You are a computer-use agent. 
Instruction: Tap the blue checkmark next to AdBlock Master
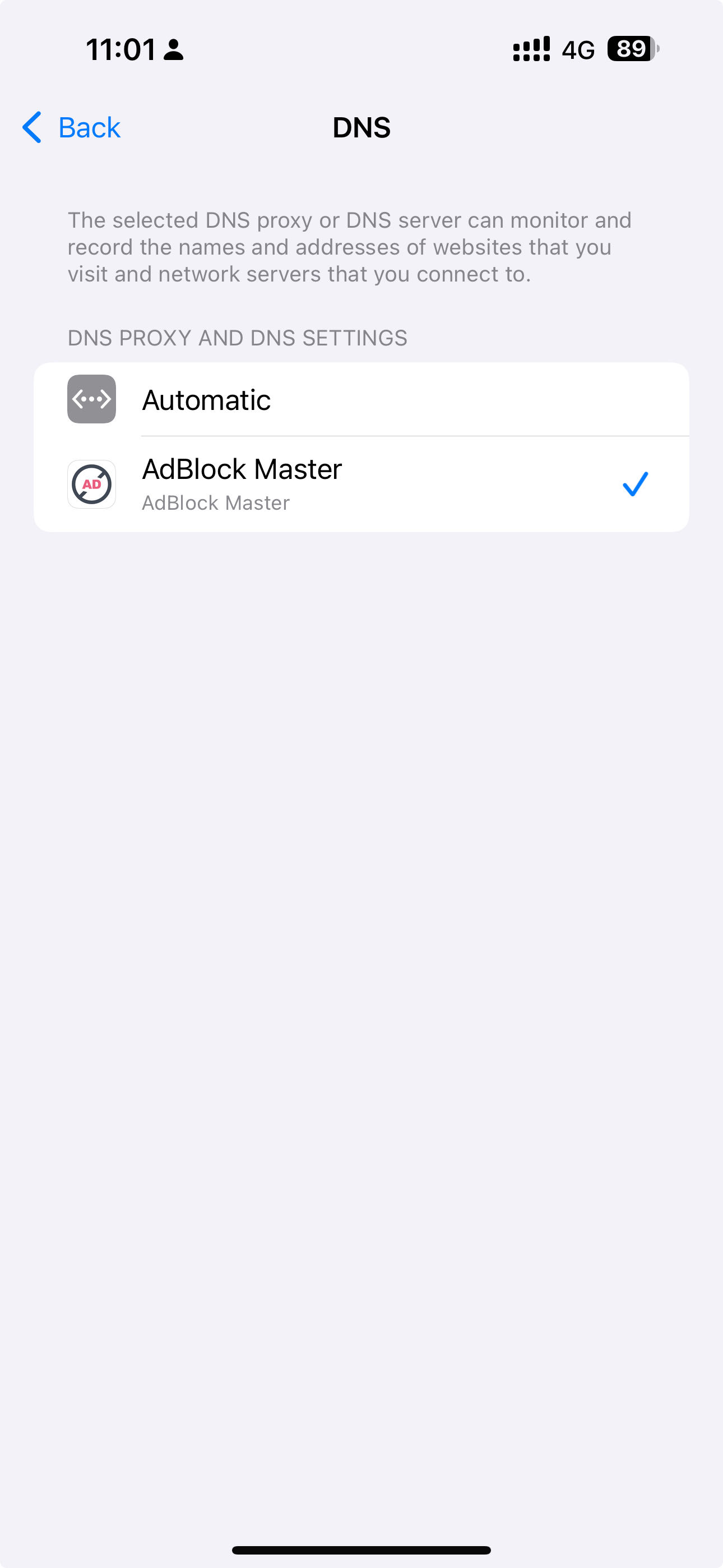[635, 484]
